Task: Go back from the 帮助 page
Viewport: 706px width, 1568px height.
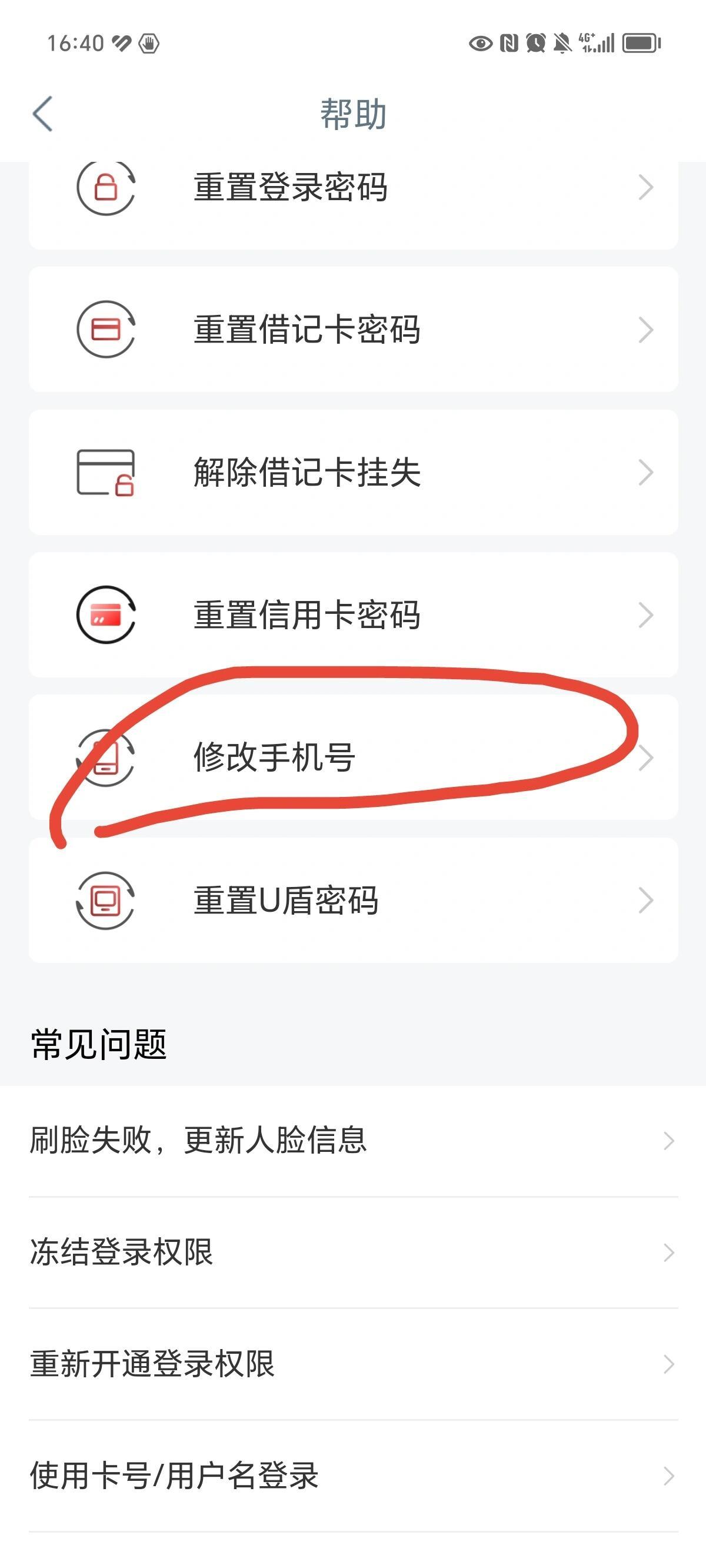Action: pyautogui.click(x=42, y=114)
